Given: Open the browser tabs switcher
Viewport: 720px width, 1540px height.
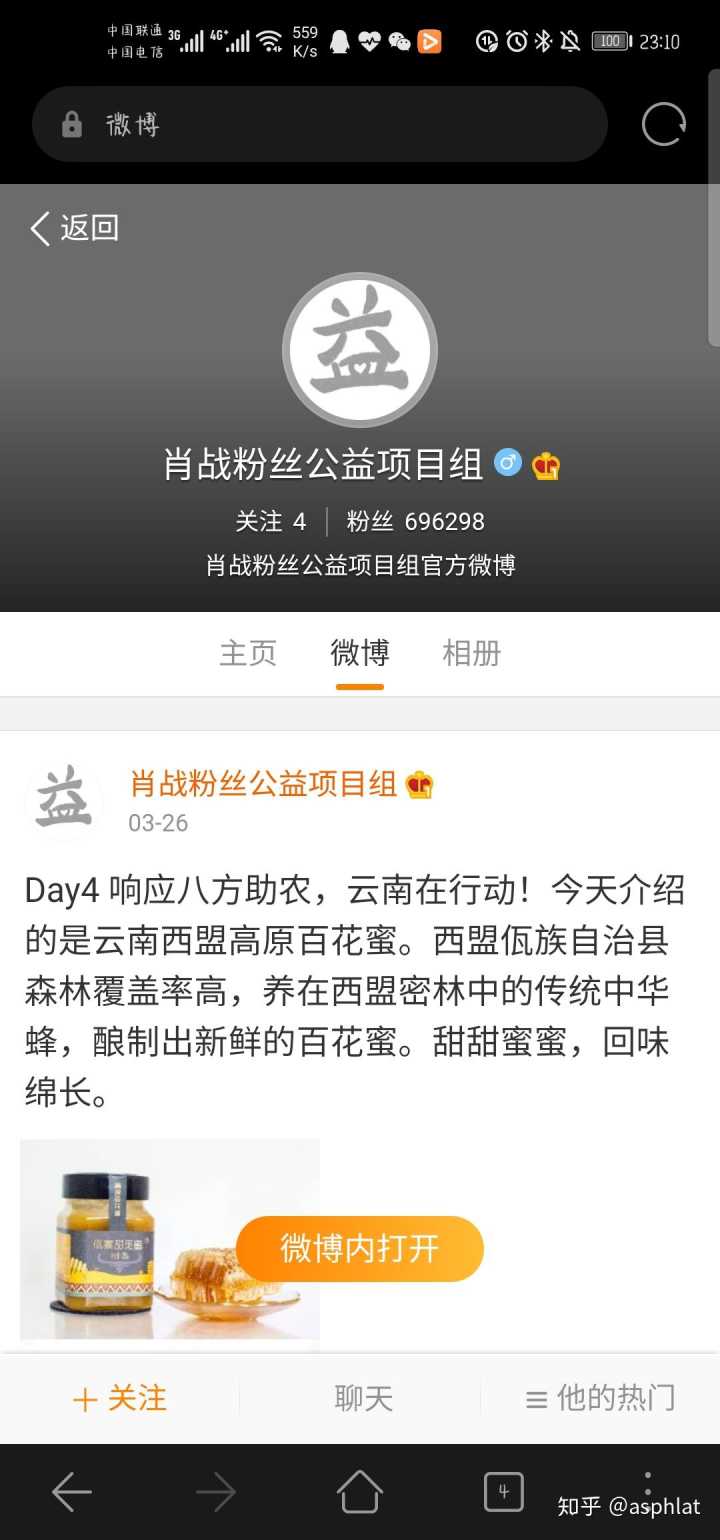Looking at the screenshot, I should (503, 1493).
